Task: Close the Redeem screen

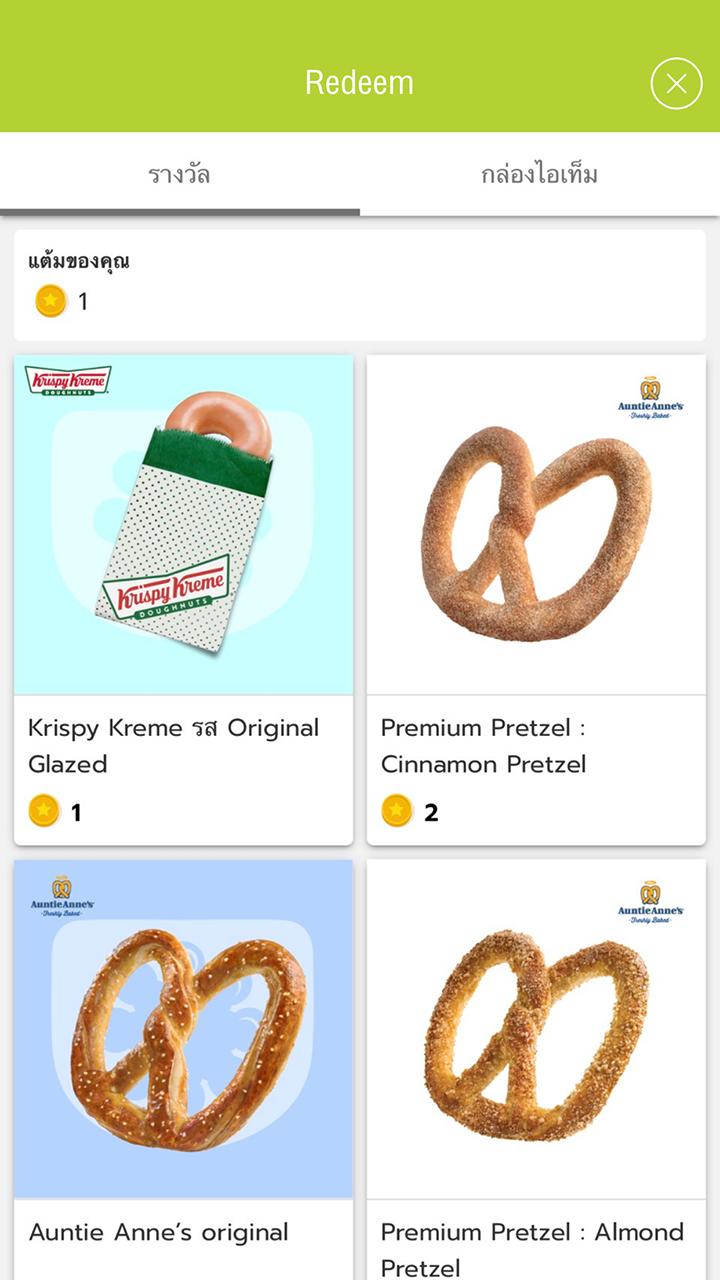Action: pos(676,83)
